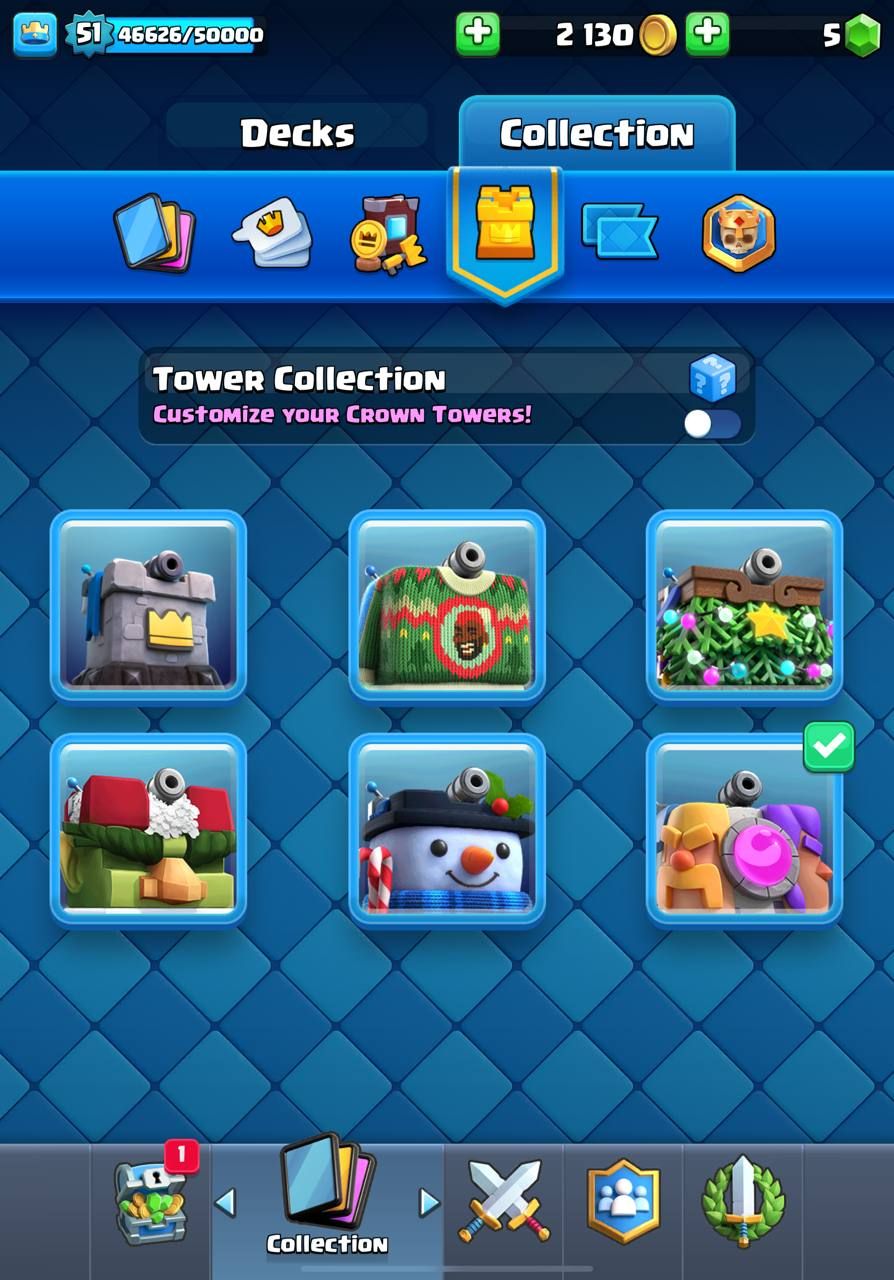Add more gold with the plus button
Viewport: 894px width, 1280px height.
click(478, 34)
